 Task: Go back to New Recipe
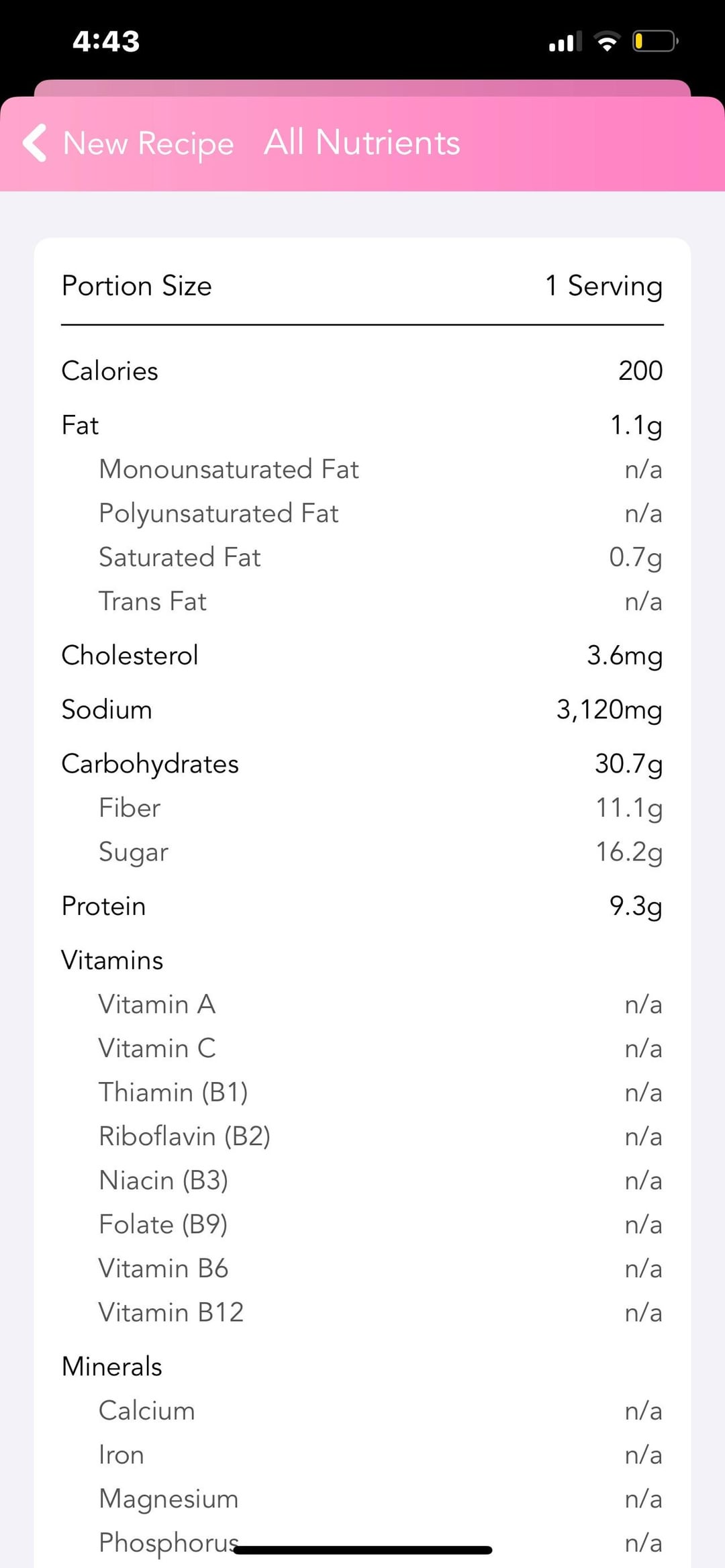[128, 143]
